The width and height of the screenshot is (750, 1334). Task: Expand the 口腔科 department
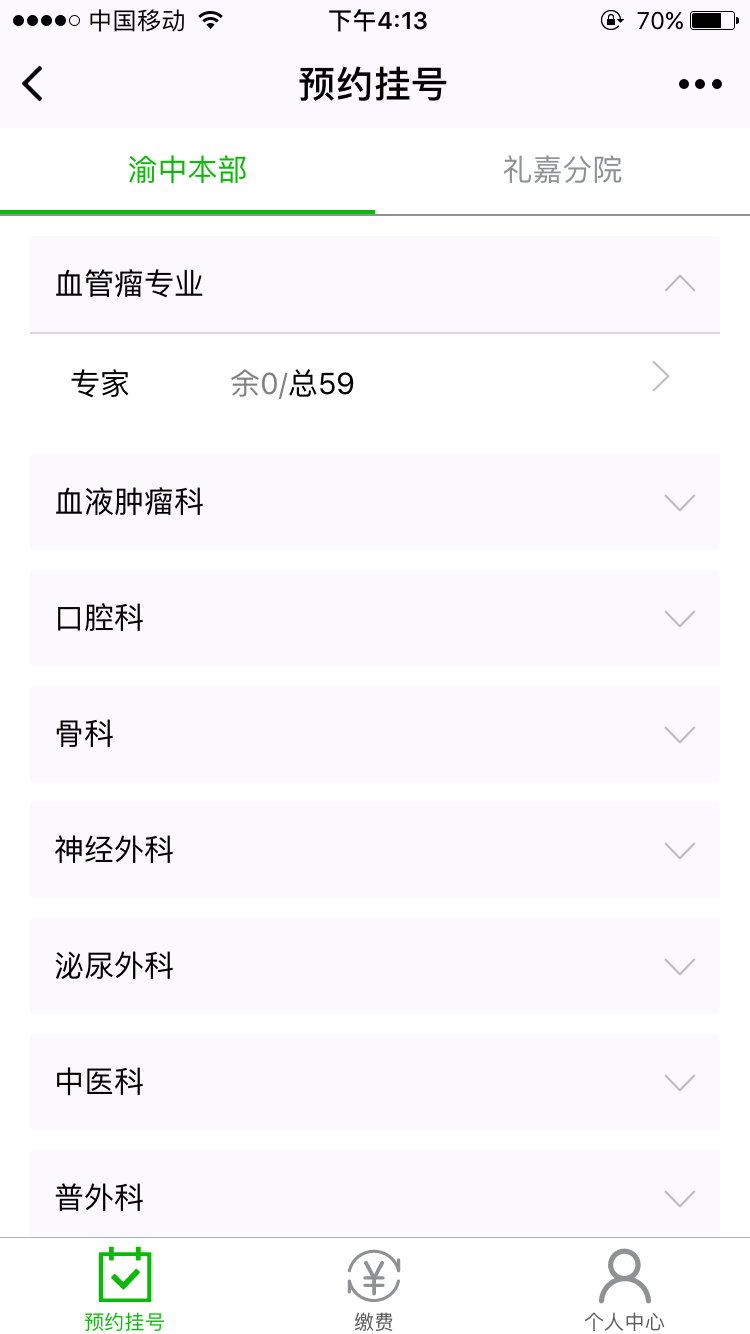(x=375, y=618)
